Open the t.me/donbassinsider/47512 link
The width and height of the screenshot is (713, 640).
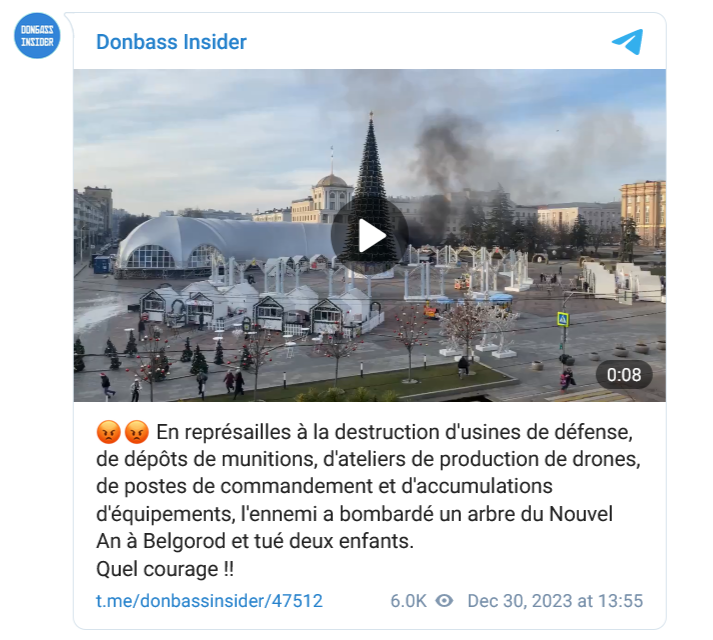pyautogui.click(x=209, y=601)
